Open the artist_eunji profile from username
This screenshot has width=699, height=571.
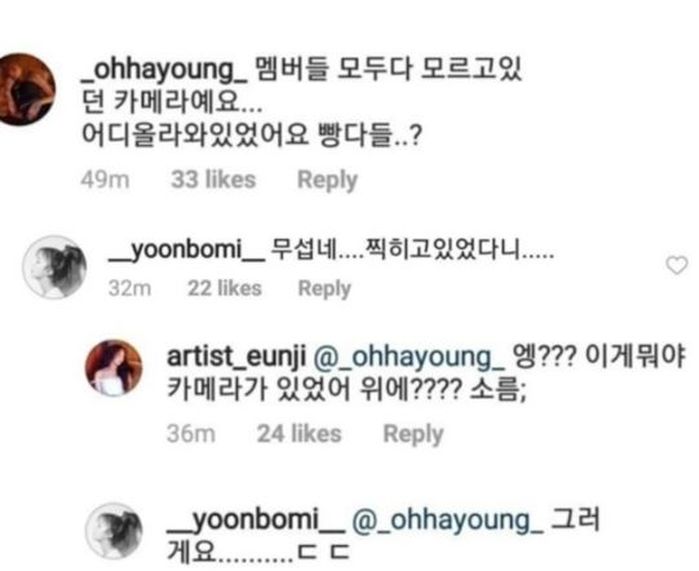[x=235, y=357]
